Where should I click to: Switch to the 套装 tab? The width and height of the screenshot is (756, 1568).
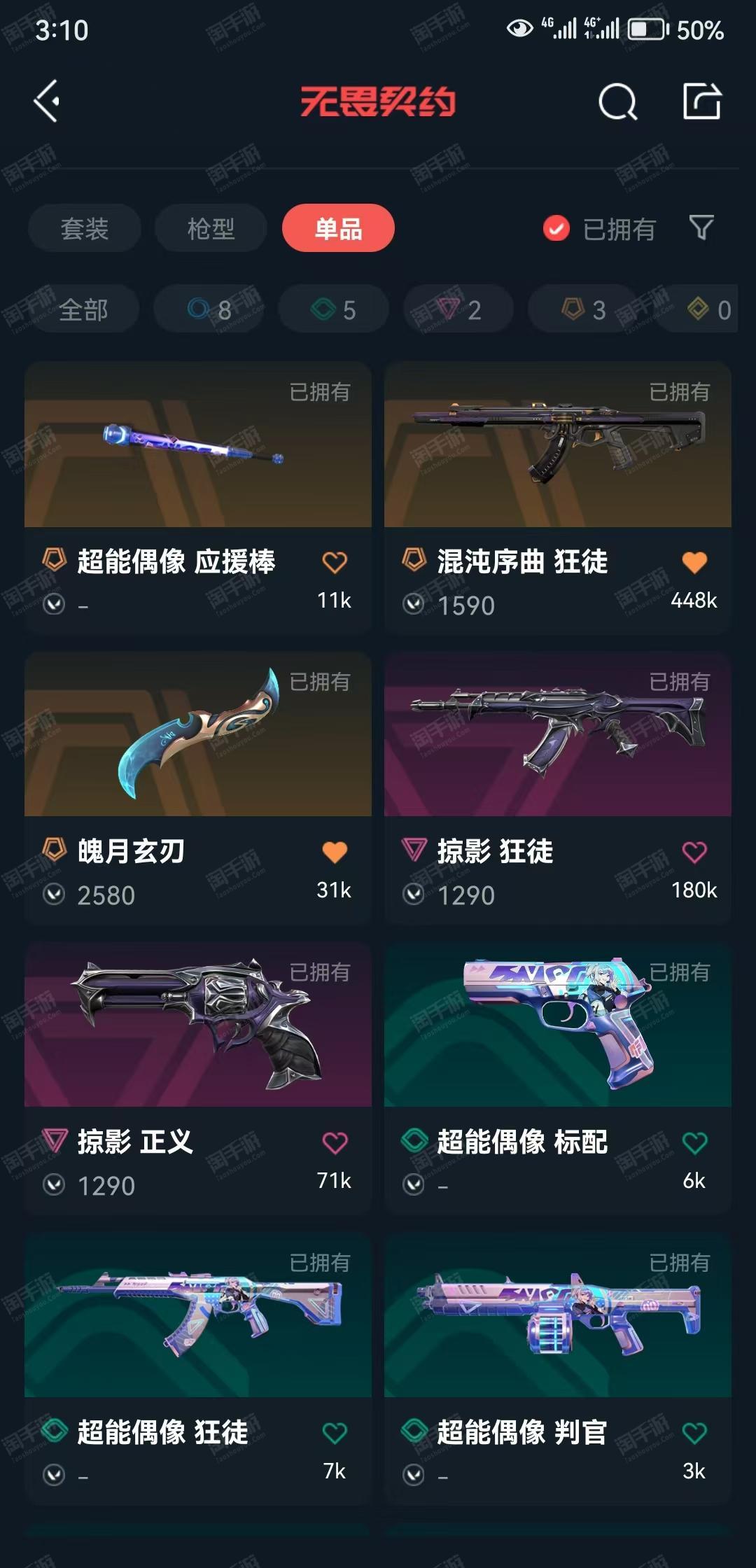[x=85, y=228]
